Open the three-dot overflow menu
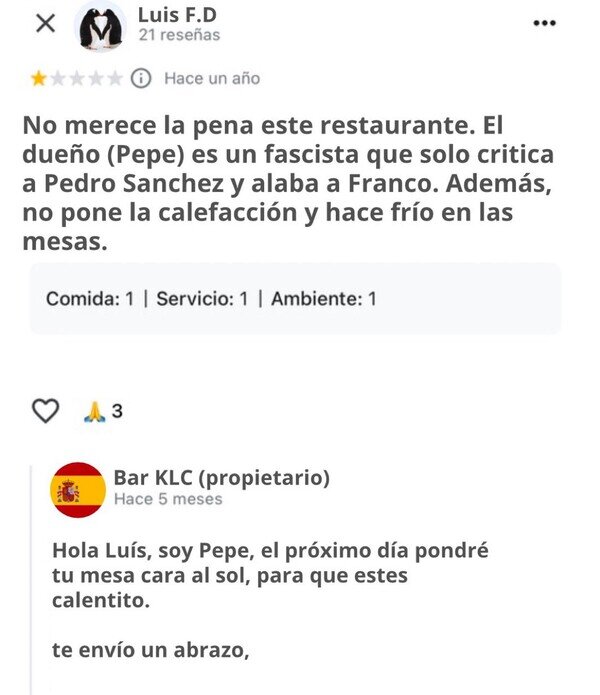 [x=543, y=24]
